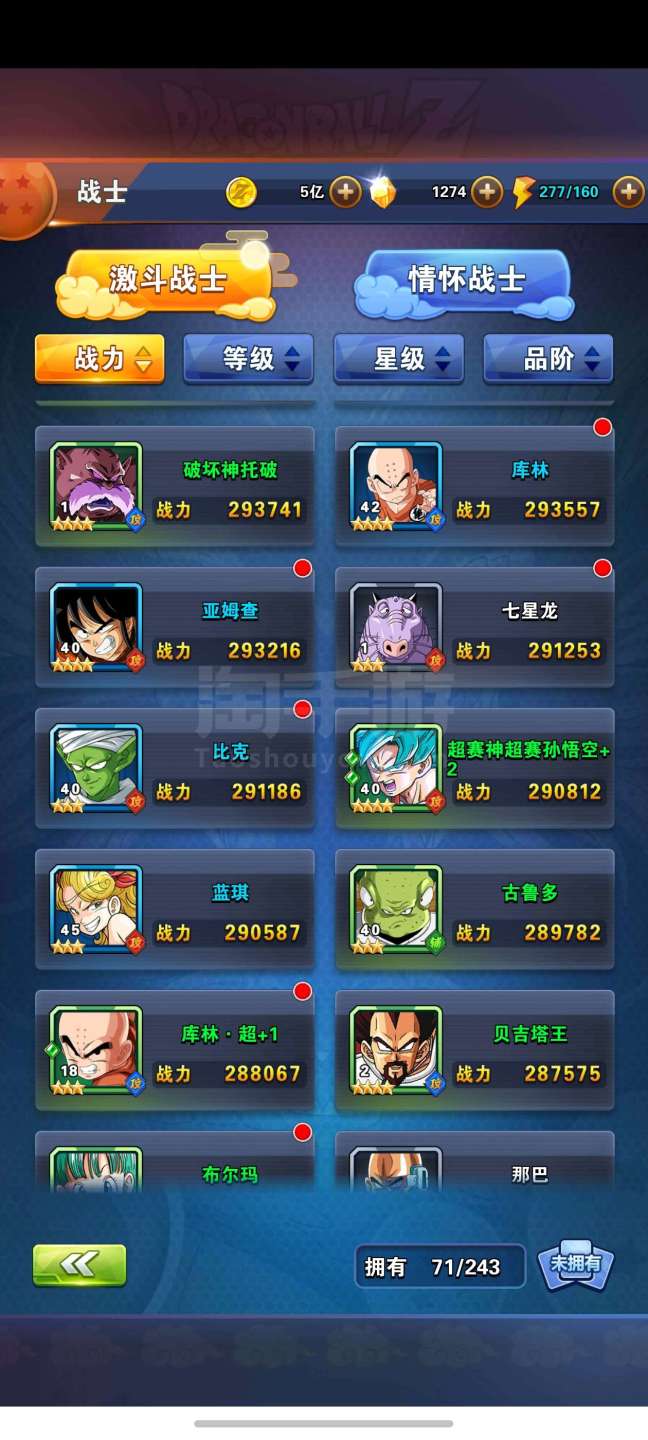Show 未拥有 warriors list
The height and width of the screenshot is (1440, 648).
pos(576,1265)
